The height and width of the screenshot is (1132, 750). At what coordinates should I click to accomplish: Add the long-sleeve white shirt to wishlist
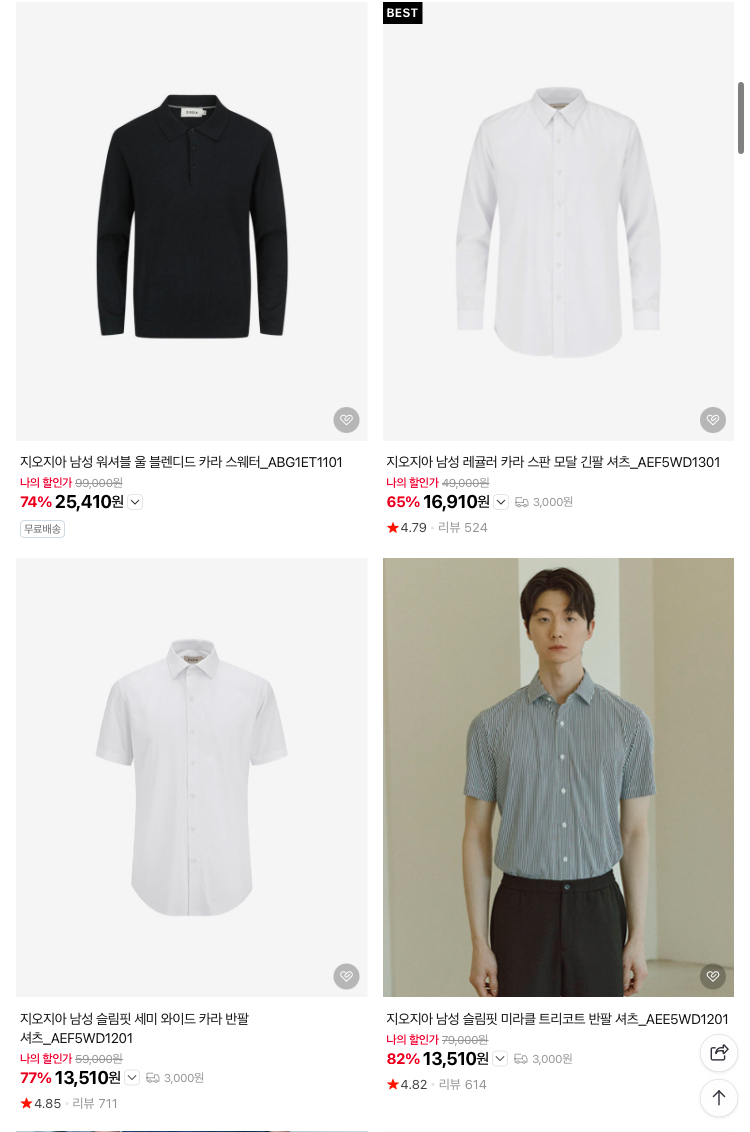coord(713,420)
